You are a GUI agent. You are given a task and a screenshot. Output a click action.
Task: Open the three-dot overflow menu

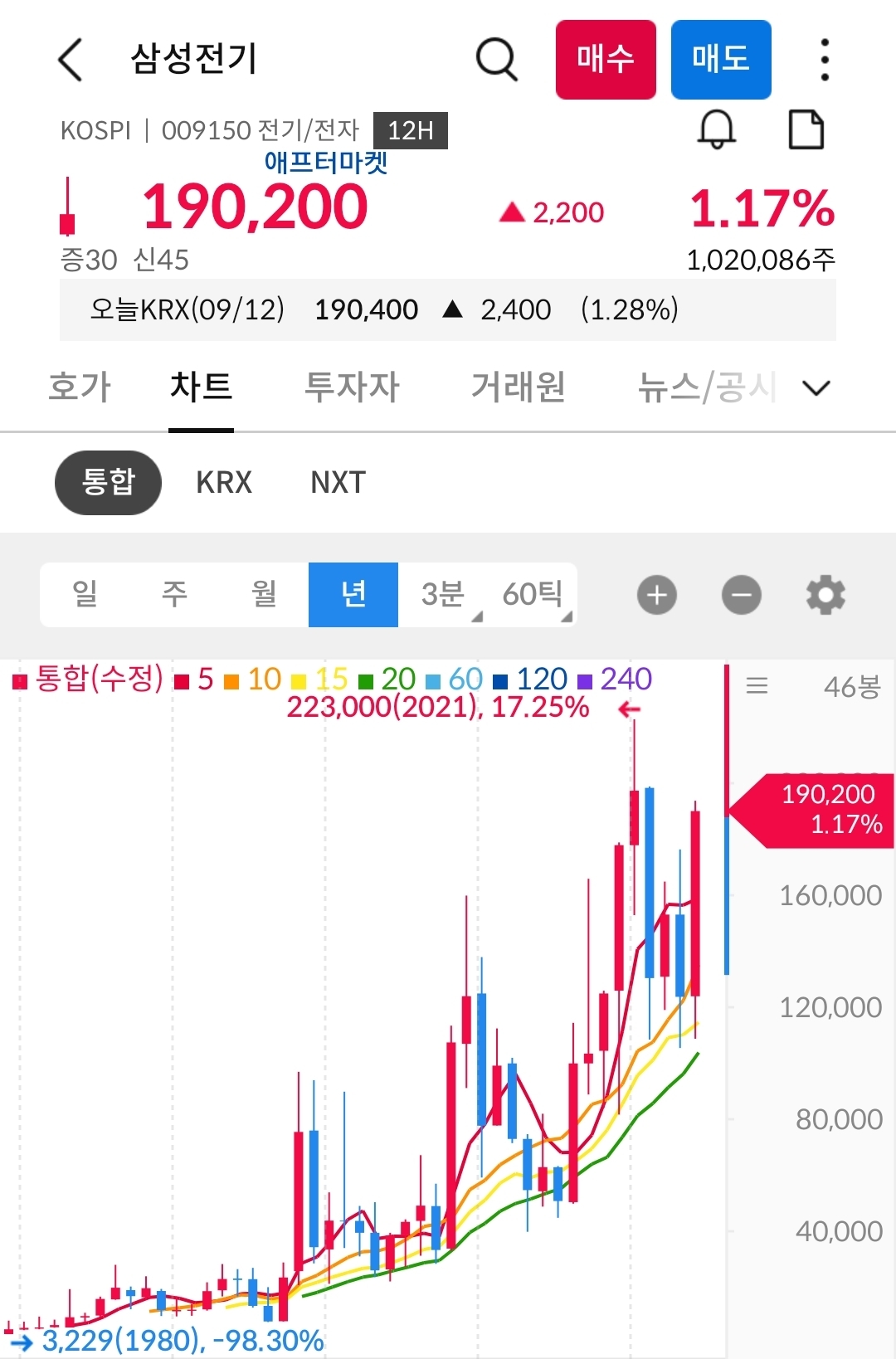click(824, 59)
